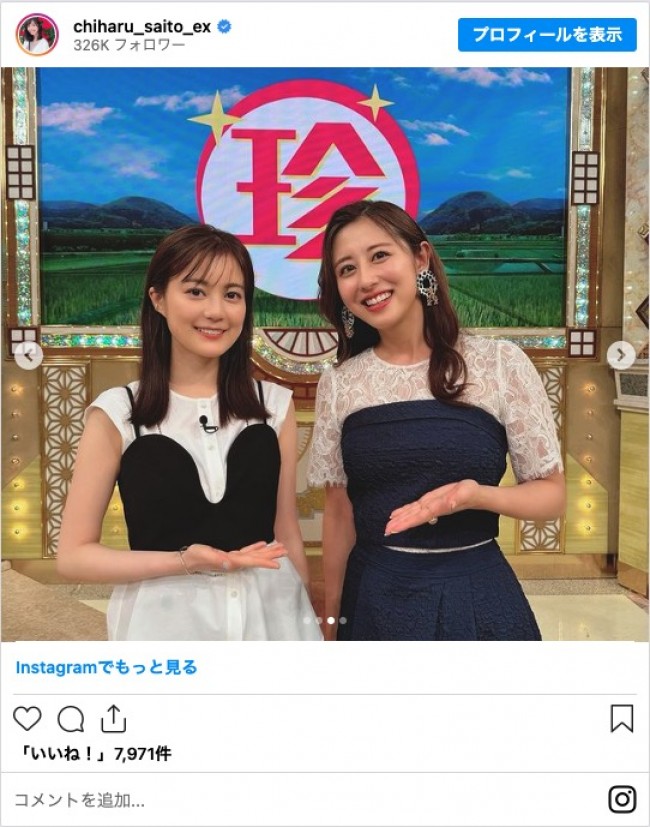Screen dimensions: 650x827
Task: Share this post
Action: pyautogui.click(x=114, y=718)
